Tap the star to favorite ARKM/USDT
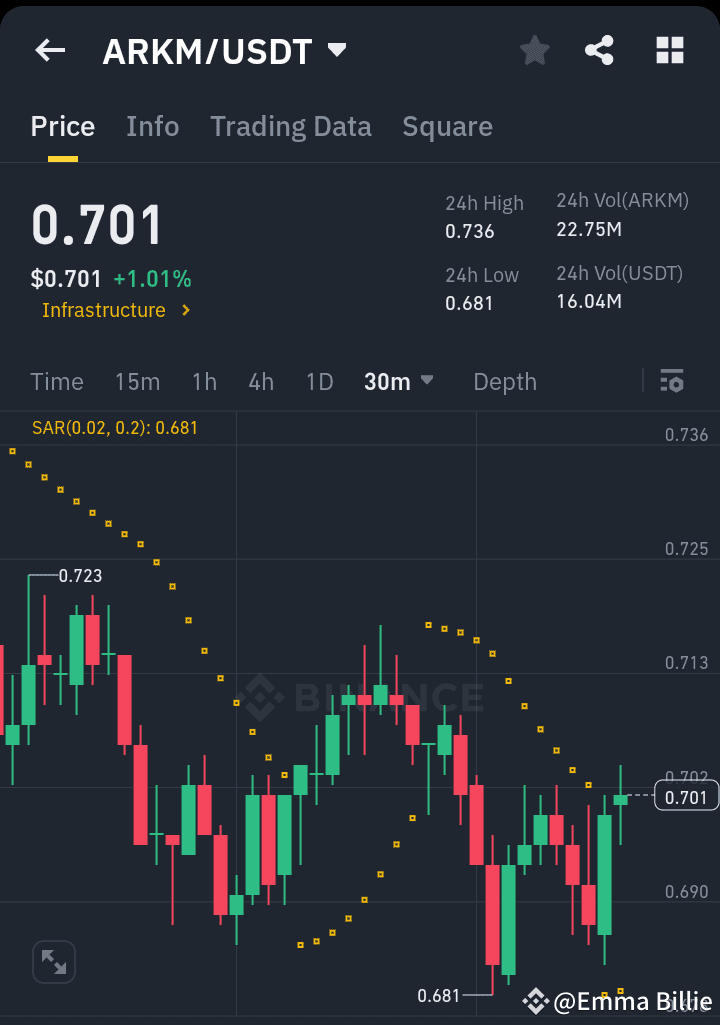 tap(534, 51)
